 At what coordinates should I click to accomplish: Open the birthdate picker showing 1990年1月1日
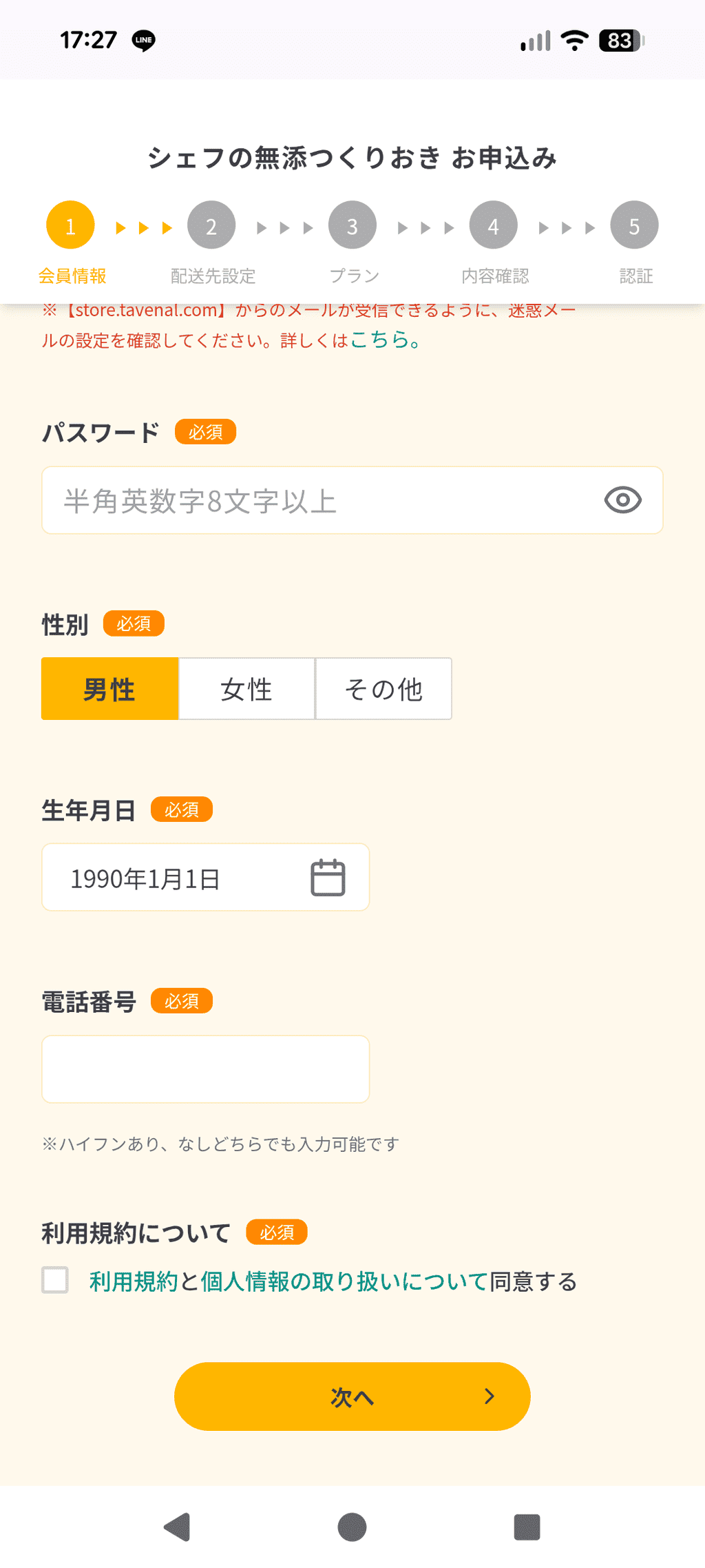172,877
